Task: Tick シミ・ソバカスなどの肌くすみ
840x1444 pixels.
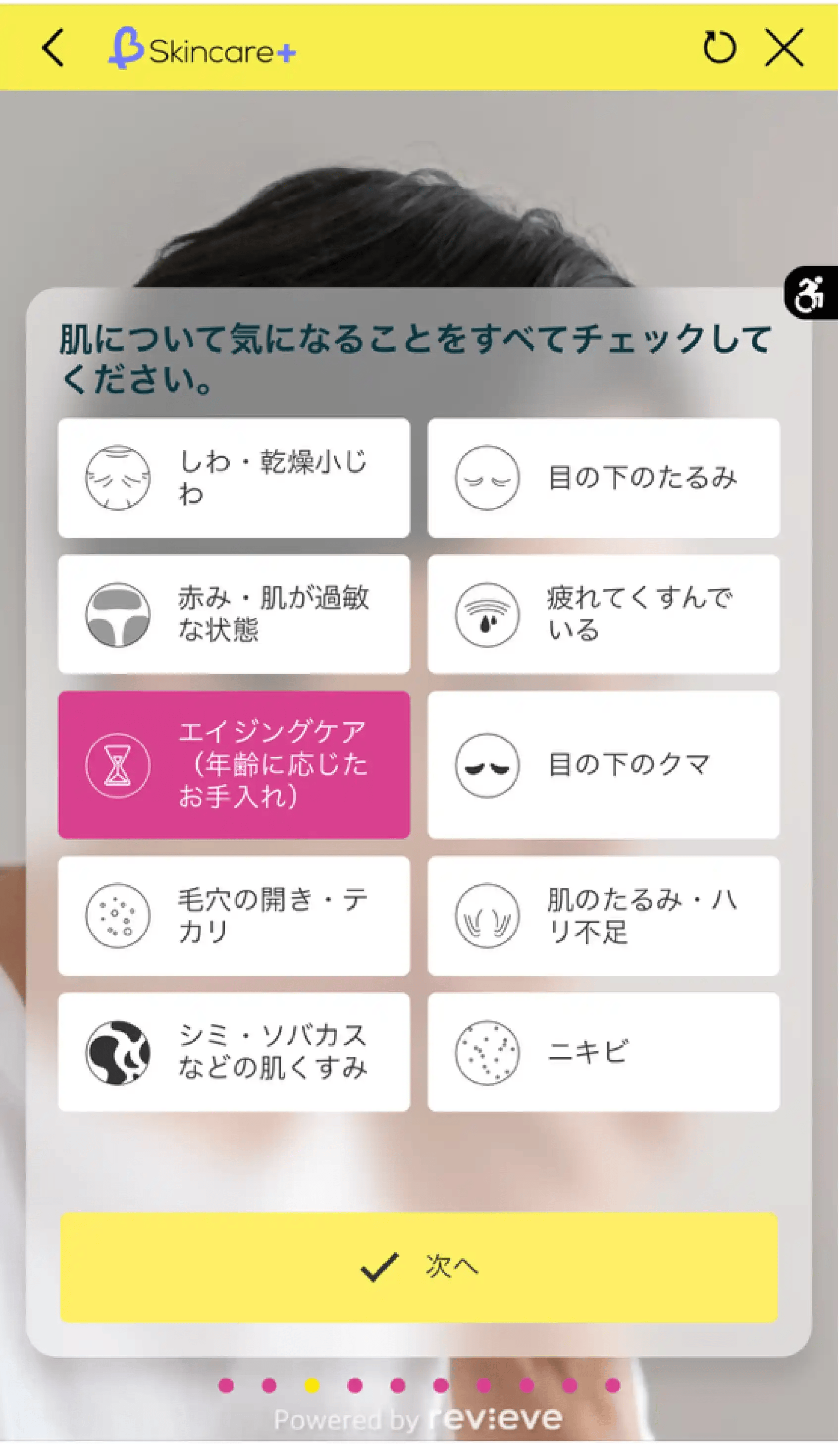Action: click(x=234, y=1052)
